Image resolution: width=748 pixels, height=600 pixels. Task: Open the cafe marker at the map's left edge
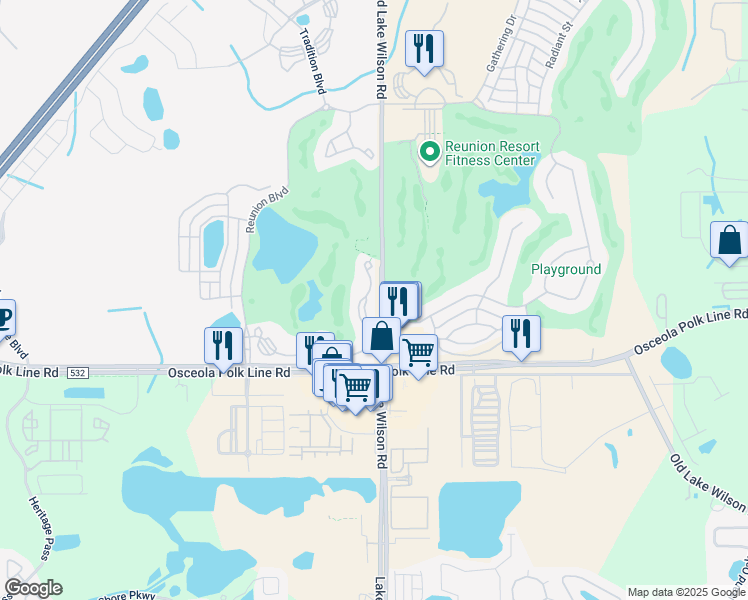4,319
